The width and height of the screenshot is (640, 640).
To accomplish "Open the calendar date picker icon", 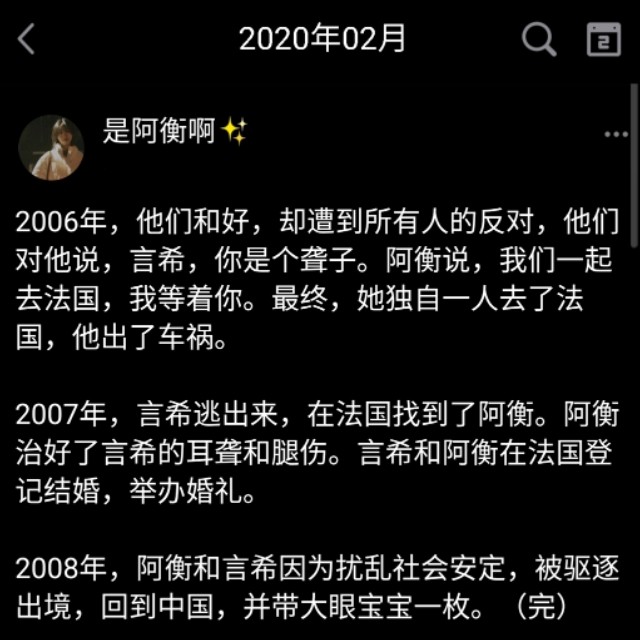I will [603, 40].
